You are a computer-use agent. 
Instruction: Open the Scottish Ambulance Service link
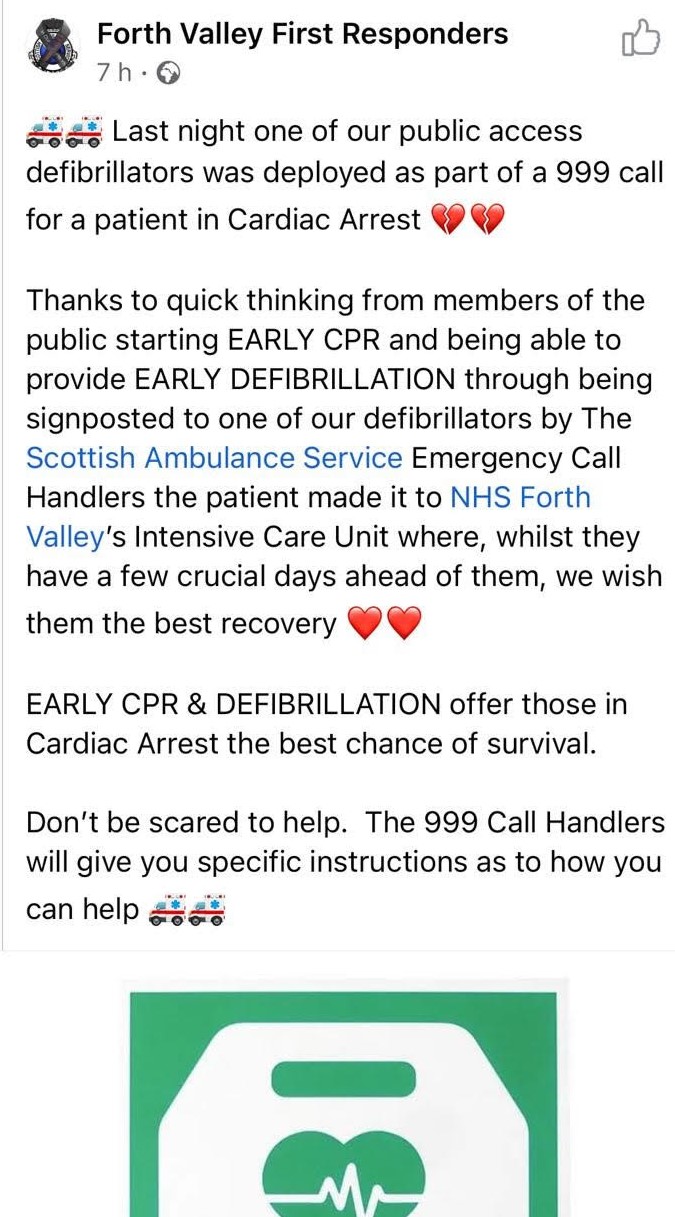coord(214,458)
